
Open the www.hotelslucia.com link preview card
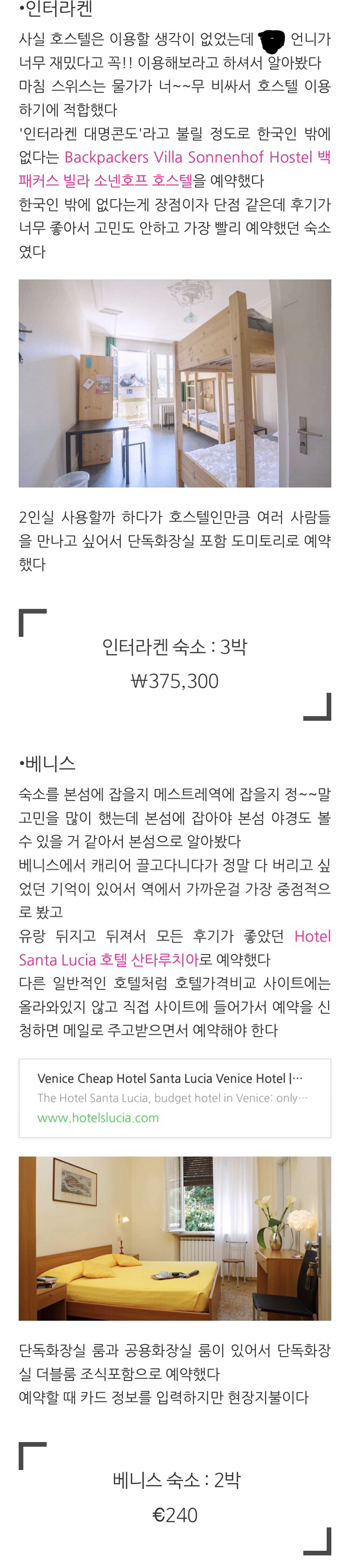(175, 1097)
